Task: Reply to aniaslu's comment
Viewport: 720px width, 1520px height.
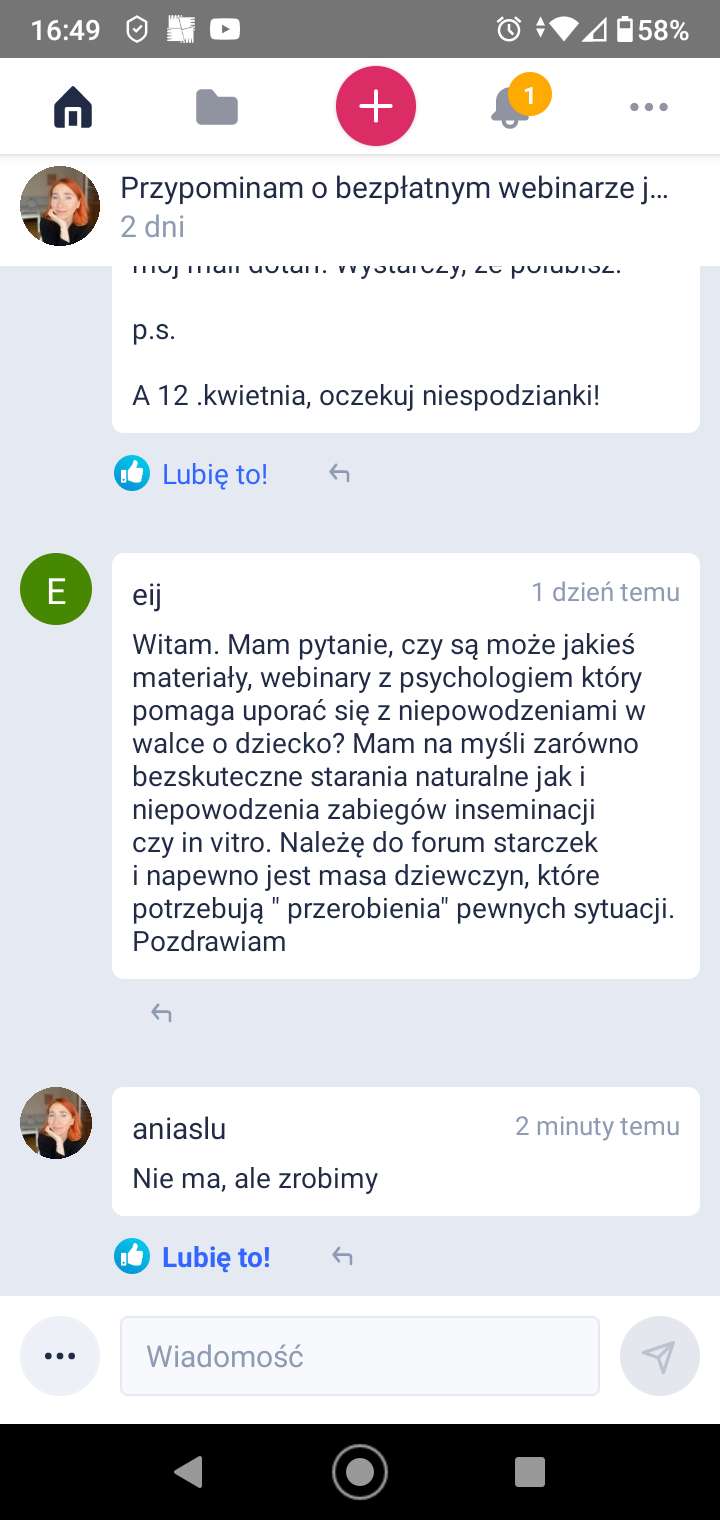Action: click(342, 1257)
